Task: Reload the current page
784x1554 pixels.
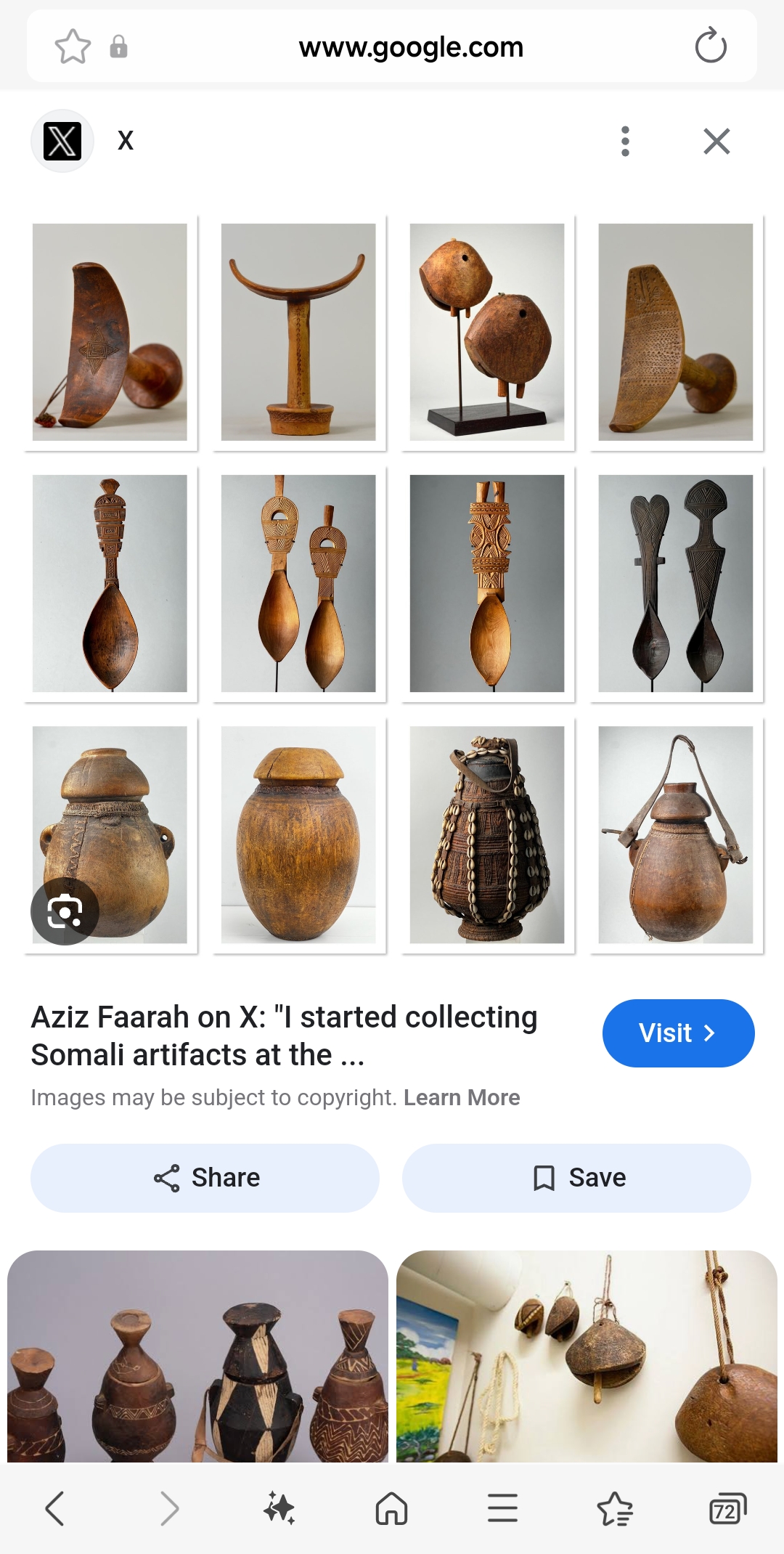Action: pos(710,46)
